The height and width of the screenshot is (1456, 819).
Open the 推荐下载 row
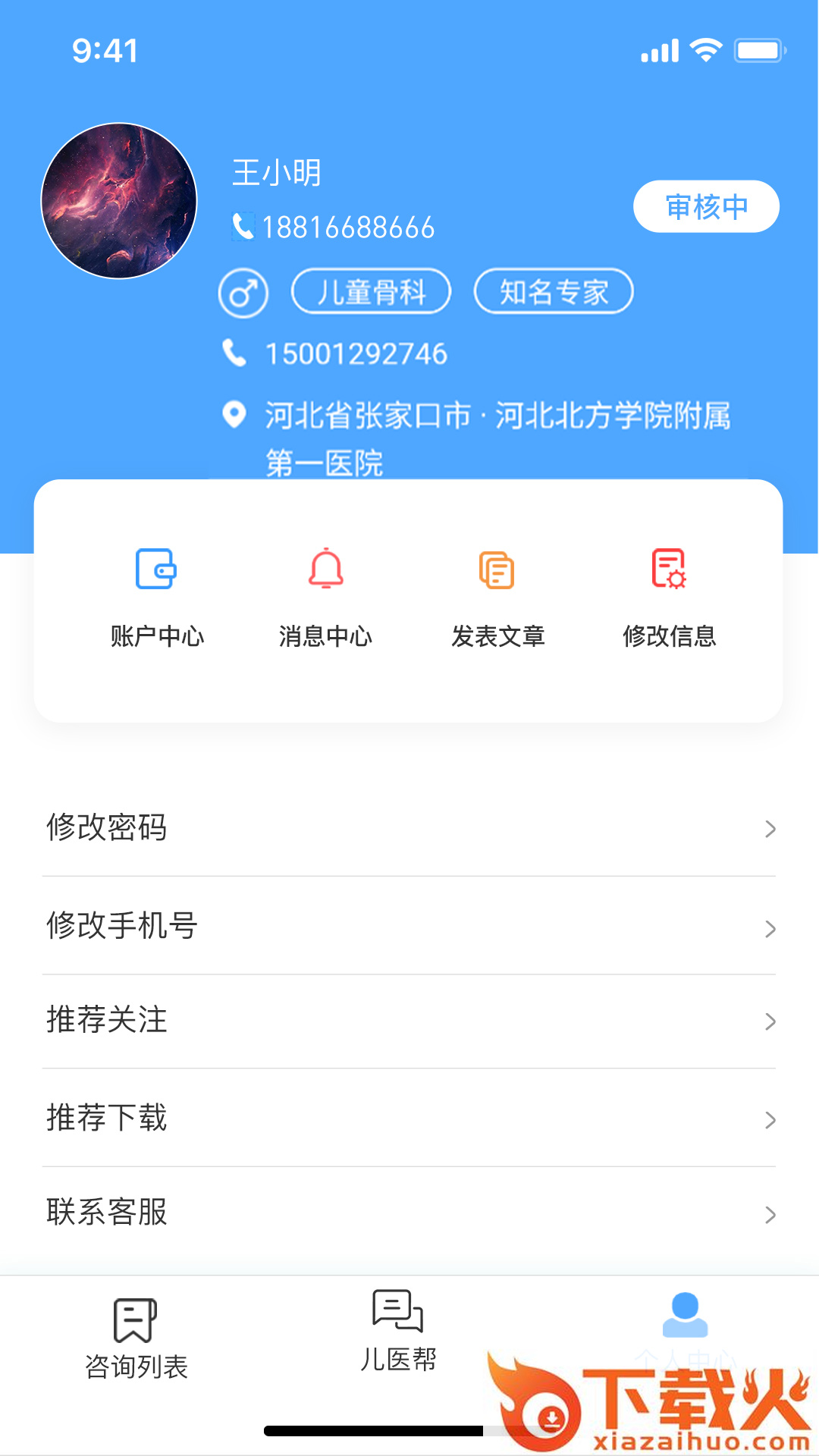pyautogui.click(x=409, y=1119)
